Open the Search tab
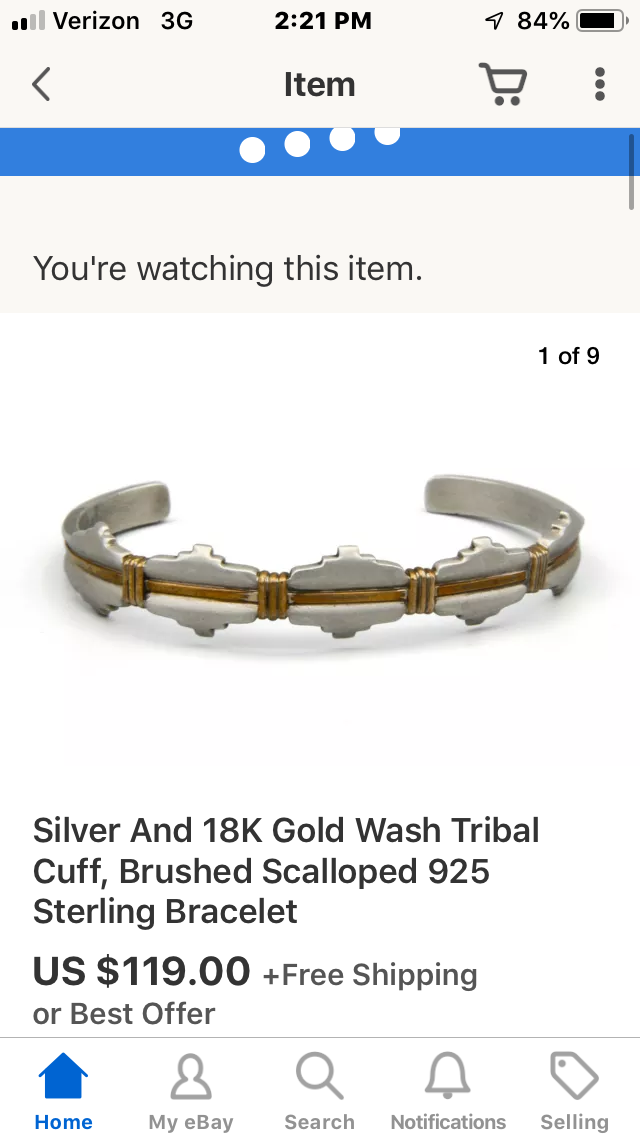 (x=320, y=1091)
